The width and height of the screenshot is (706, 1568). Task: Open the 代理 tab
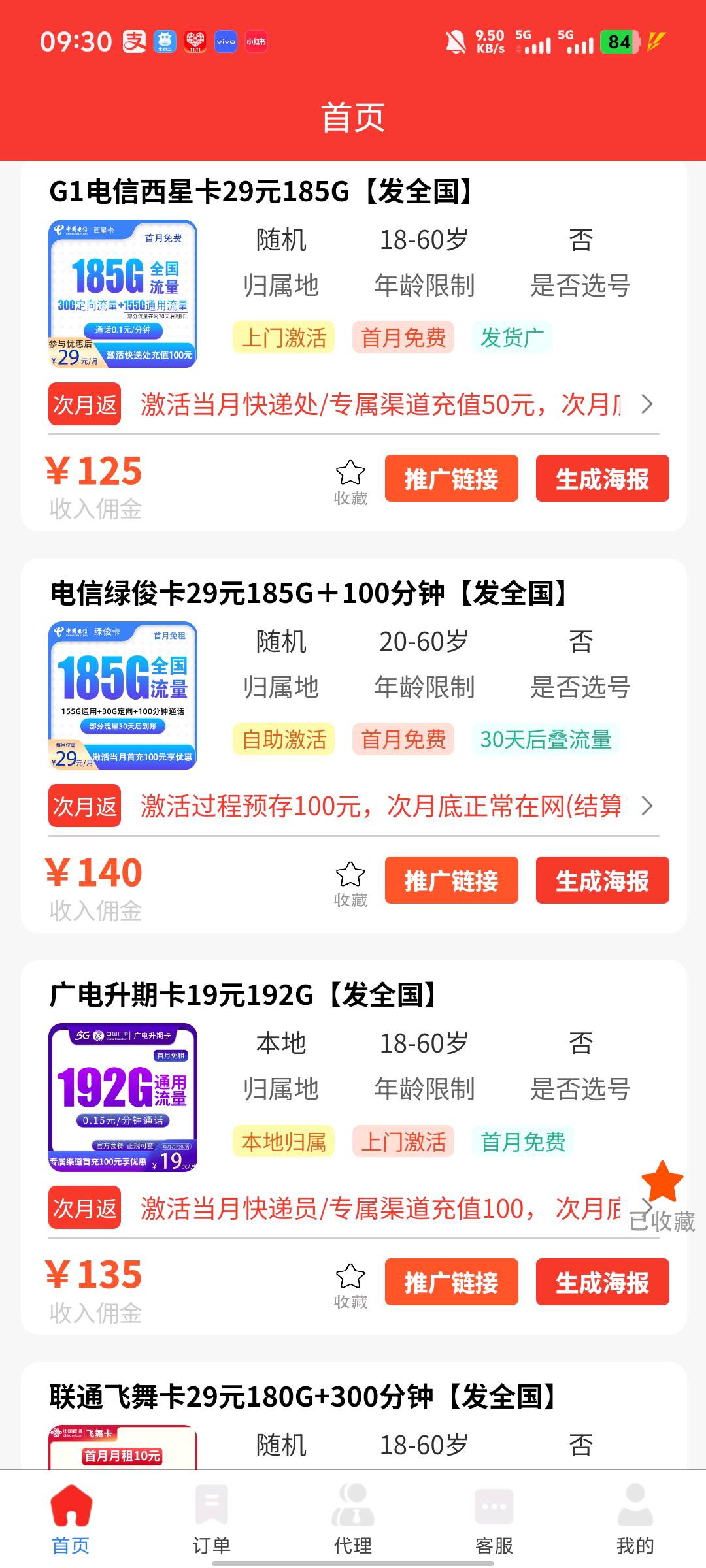point(352,1518)
